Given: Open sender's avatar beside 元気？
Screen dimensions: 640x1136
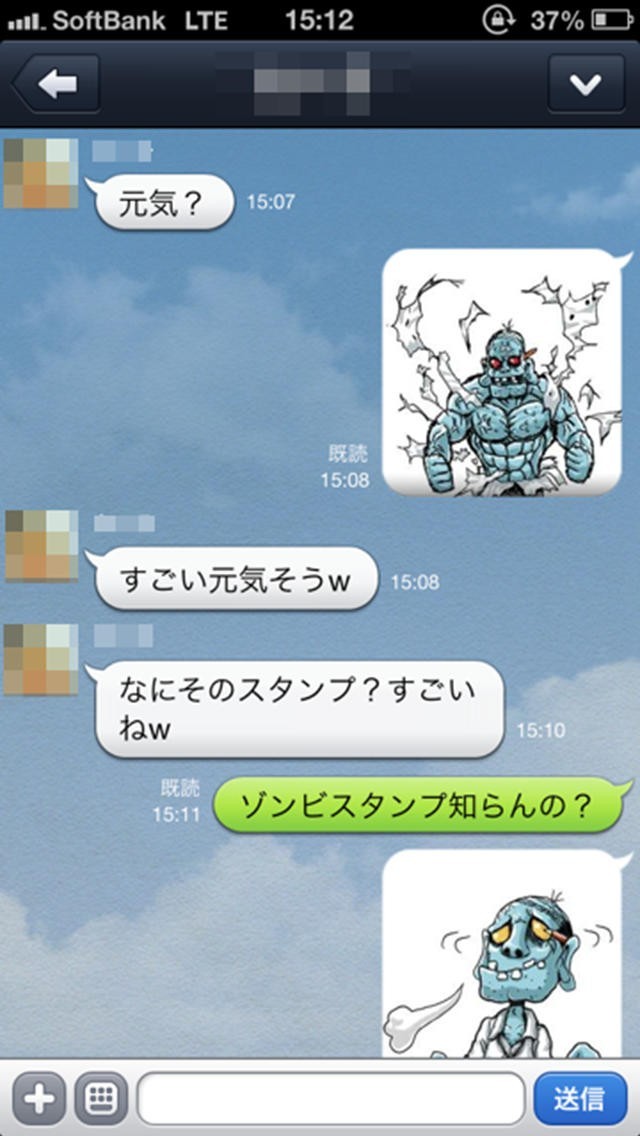Looking at the screenshot, I should tap(41, 174).
